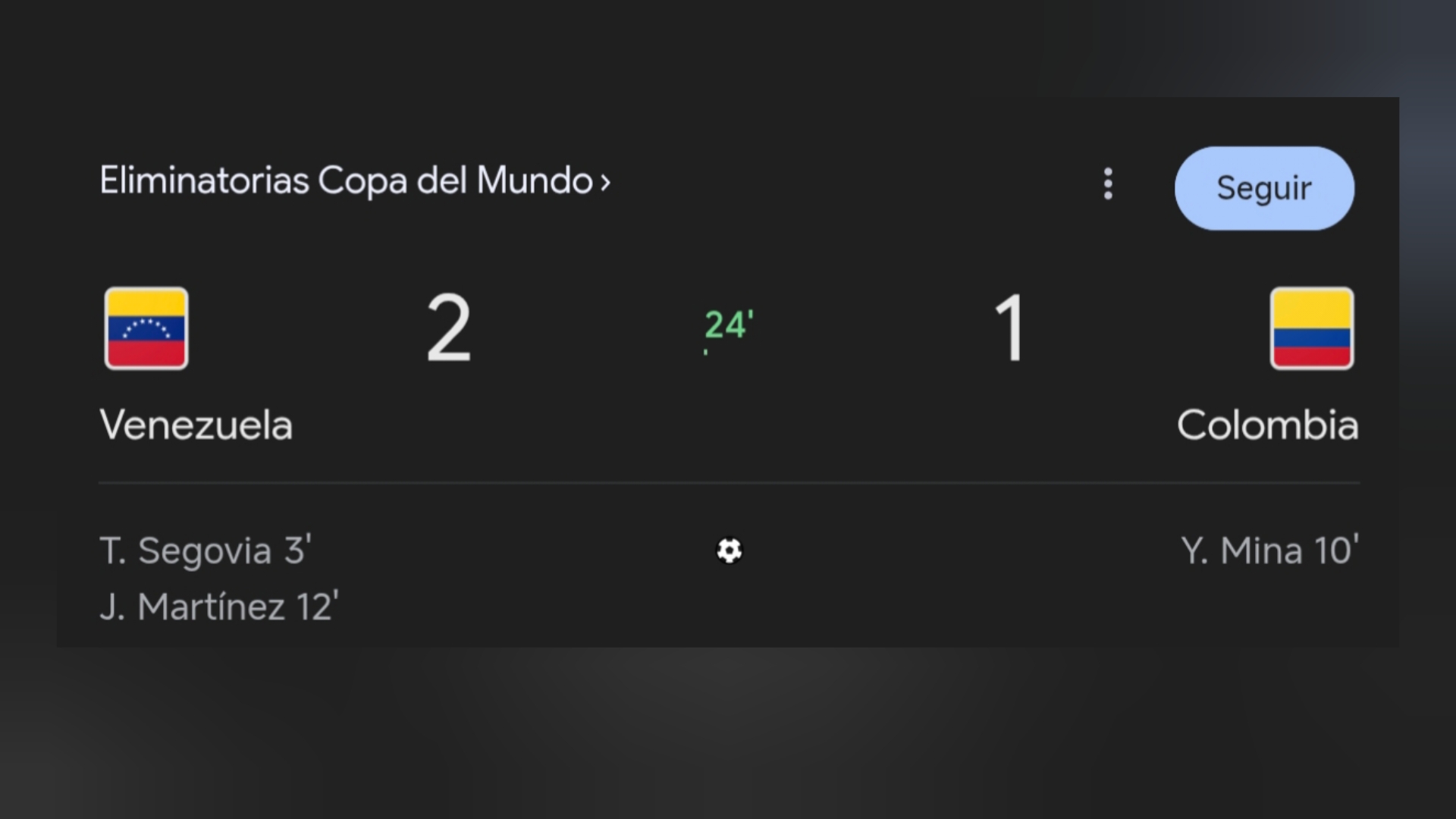Tap the Seguir button to follow
Viewport: 1456px width, 819px height.
click(x=1264, y=188)
